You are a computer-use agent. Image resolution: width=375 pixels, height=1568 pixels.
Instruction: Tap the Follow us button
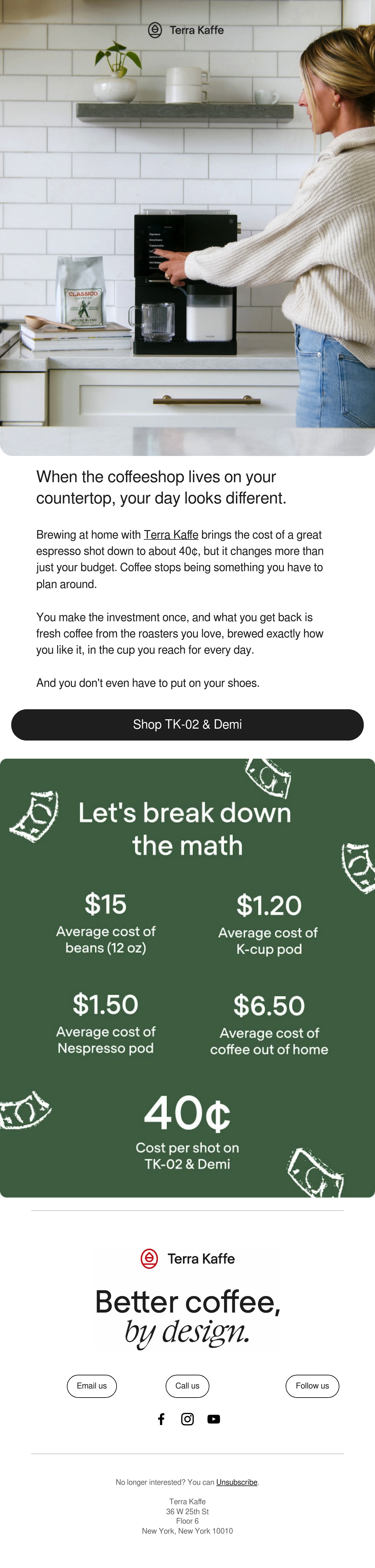click(312, 1386)
